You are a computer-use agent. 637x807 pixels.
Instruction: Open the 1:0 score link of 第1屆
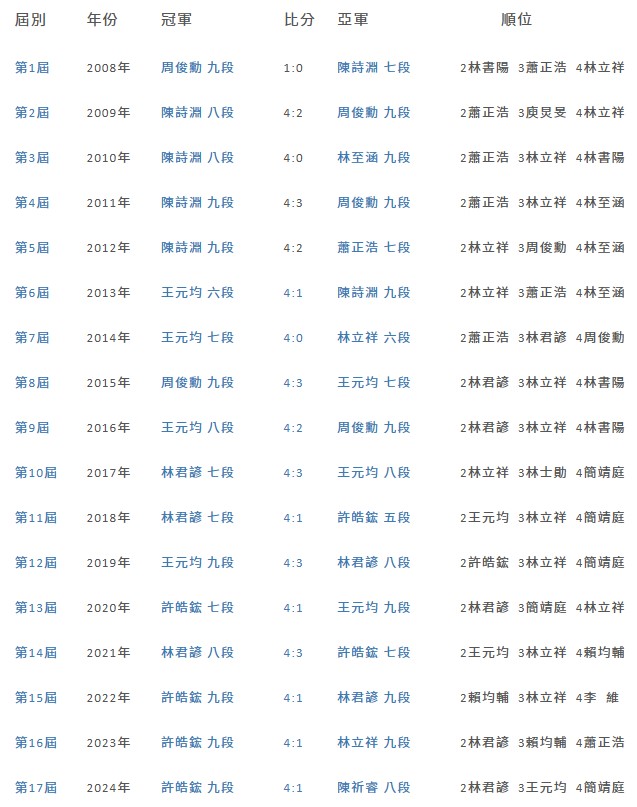(293, 68)
